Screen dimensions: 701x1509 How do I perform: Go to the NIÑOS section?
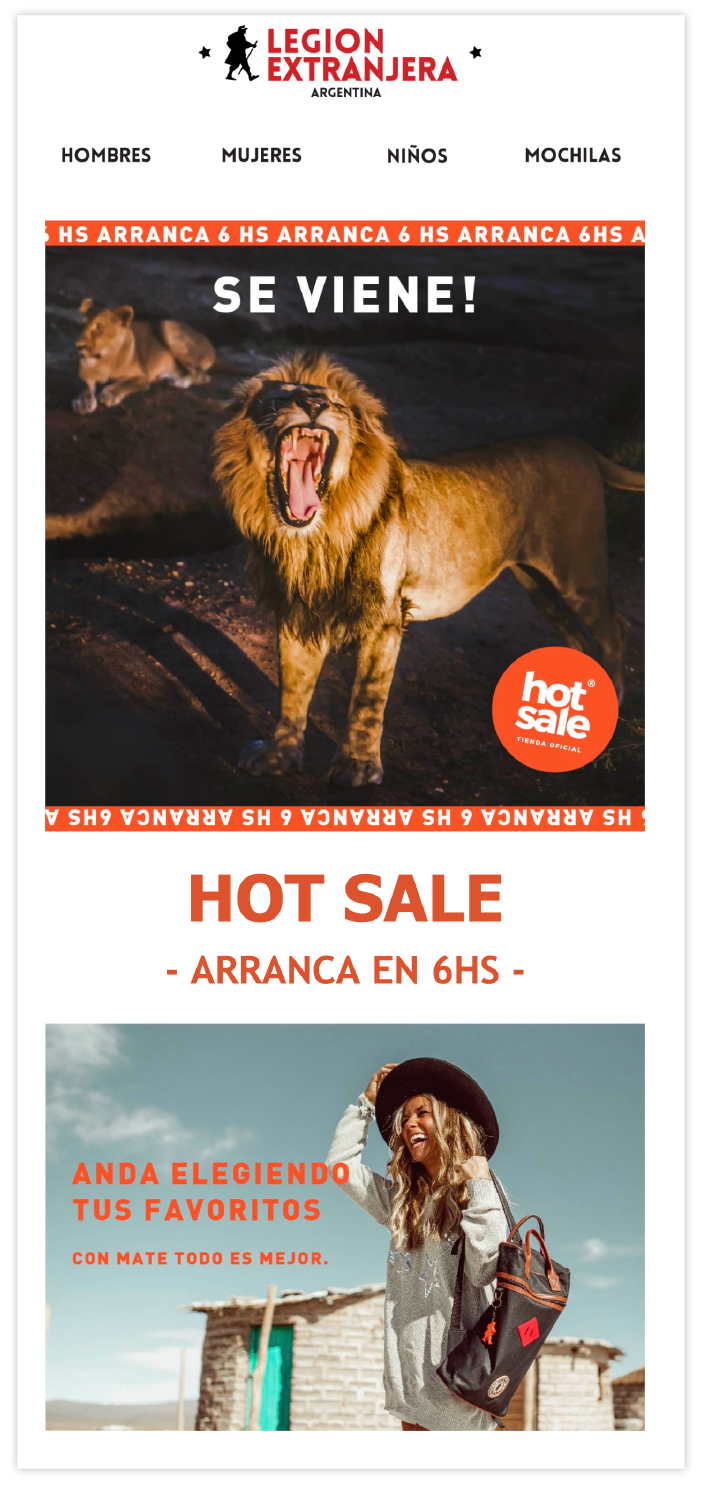[x=417, y=156]
